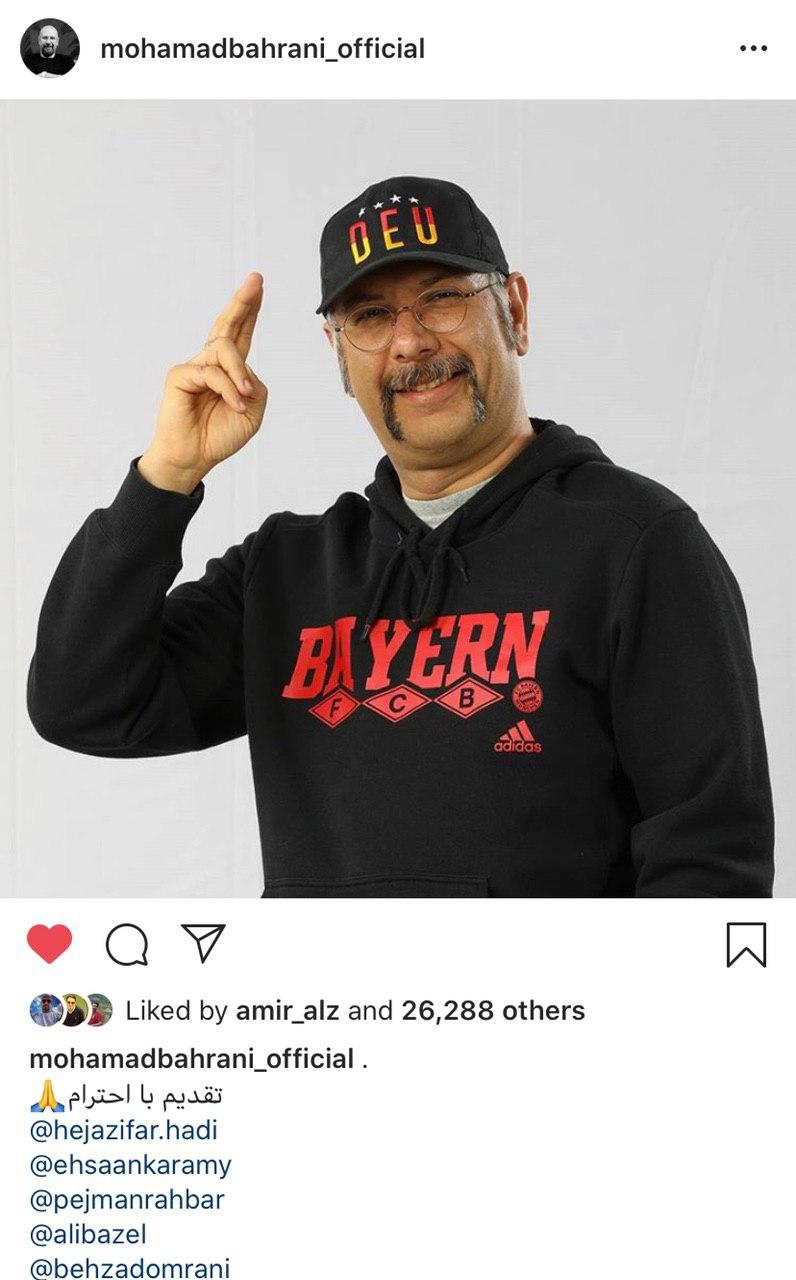Bookmark this post
This screenshot has width=796, height=1280.
pos(745,945)
